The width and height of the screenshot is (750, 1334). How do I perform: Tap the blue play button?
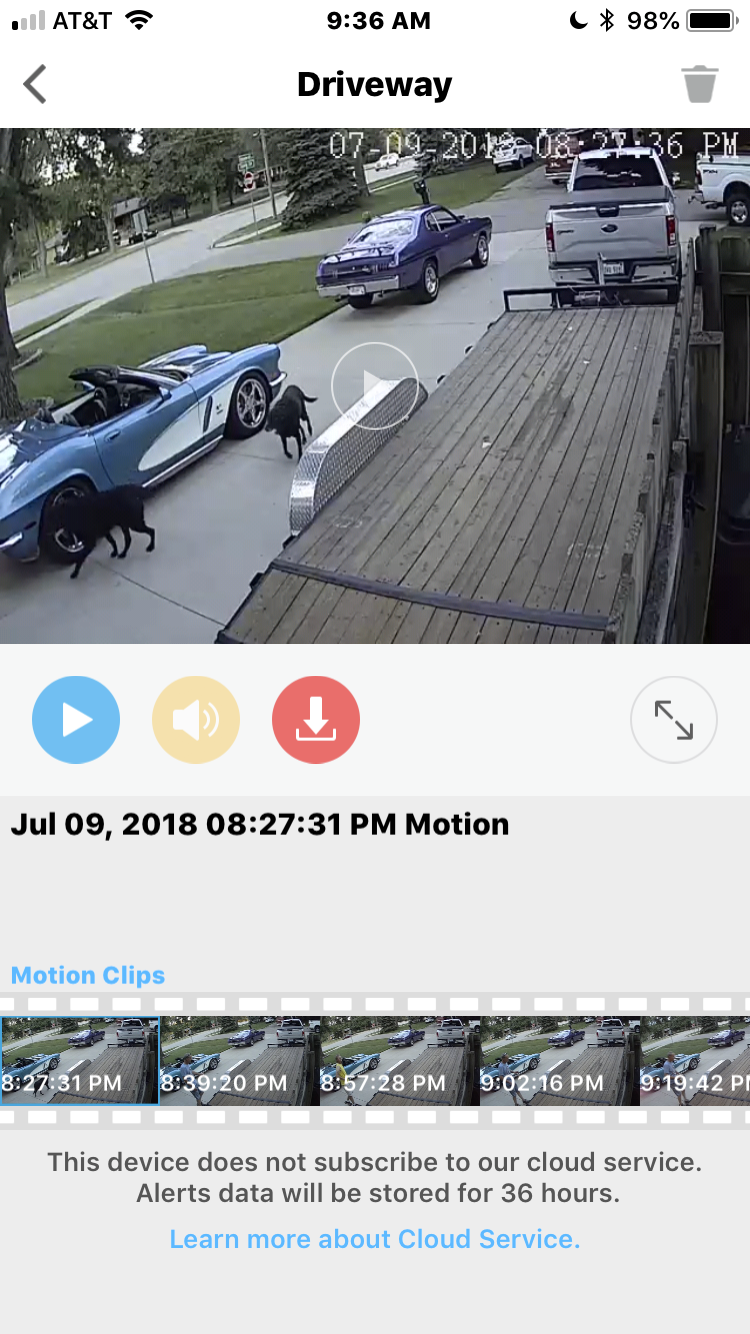pyautogui.click(x=76, y=720)
